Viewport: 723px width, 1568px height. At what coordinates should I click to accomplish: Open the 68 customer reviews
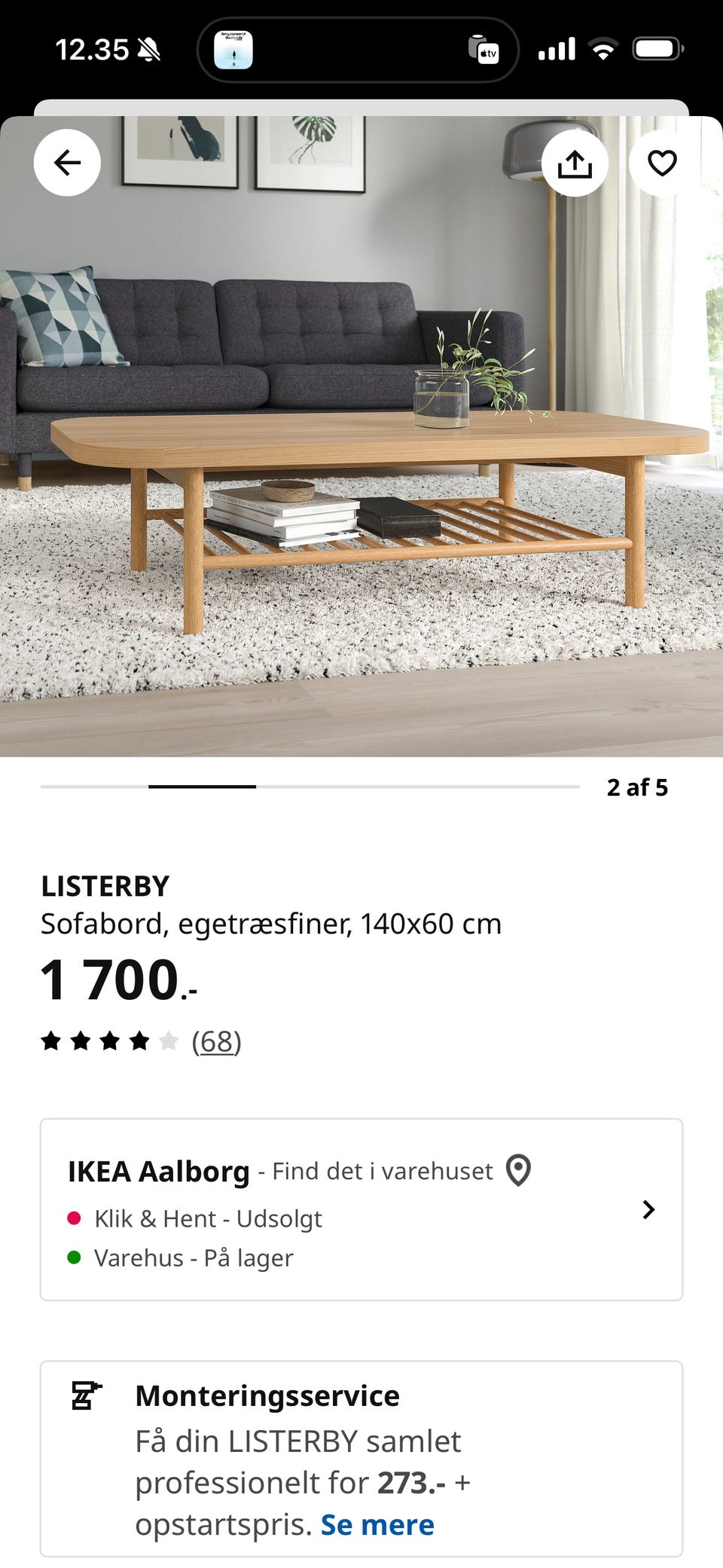(x=218, y=1042)
